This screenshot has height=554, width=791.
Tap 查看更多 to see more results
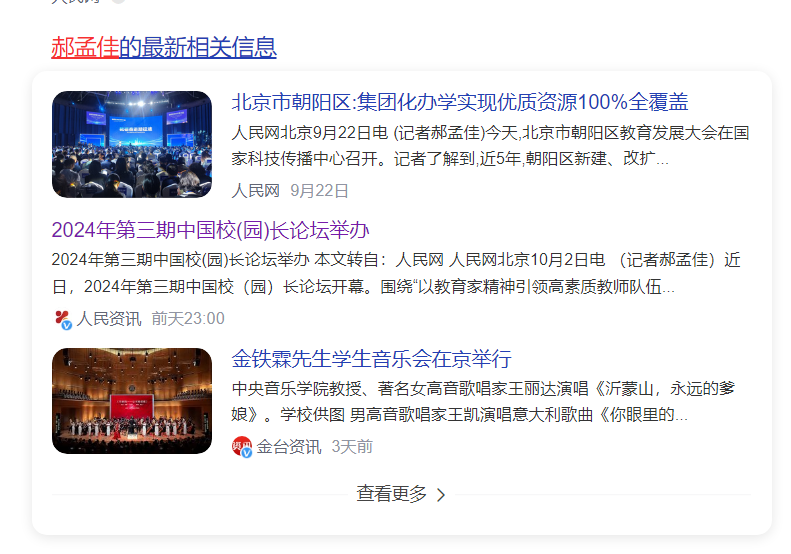tap(401, 494)
